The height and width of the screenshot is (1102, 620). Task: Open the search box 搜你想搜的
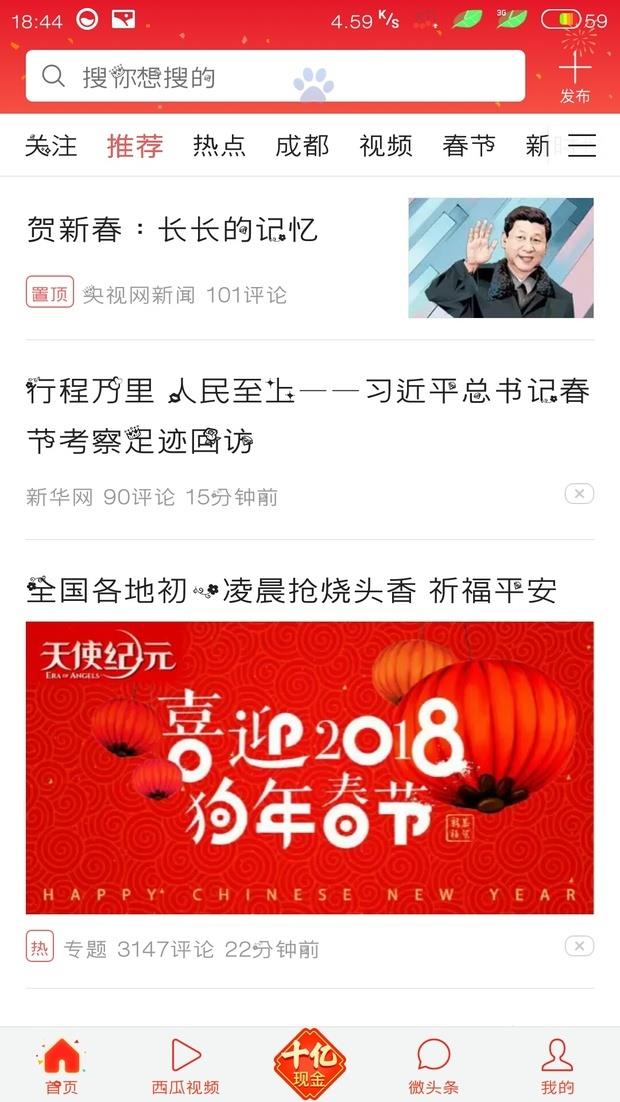click(275, 76)
